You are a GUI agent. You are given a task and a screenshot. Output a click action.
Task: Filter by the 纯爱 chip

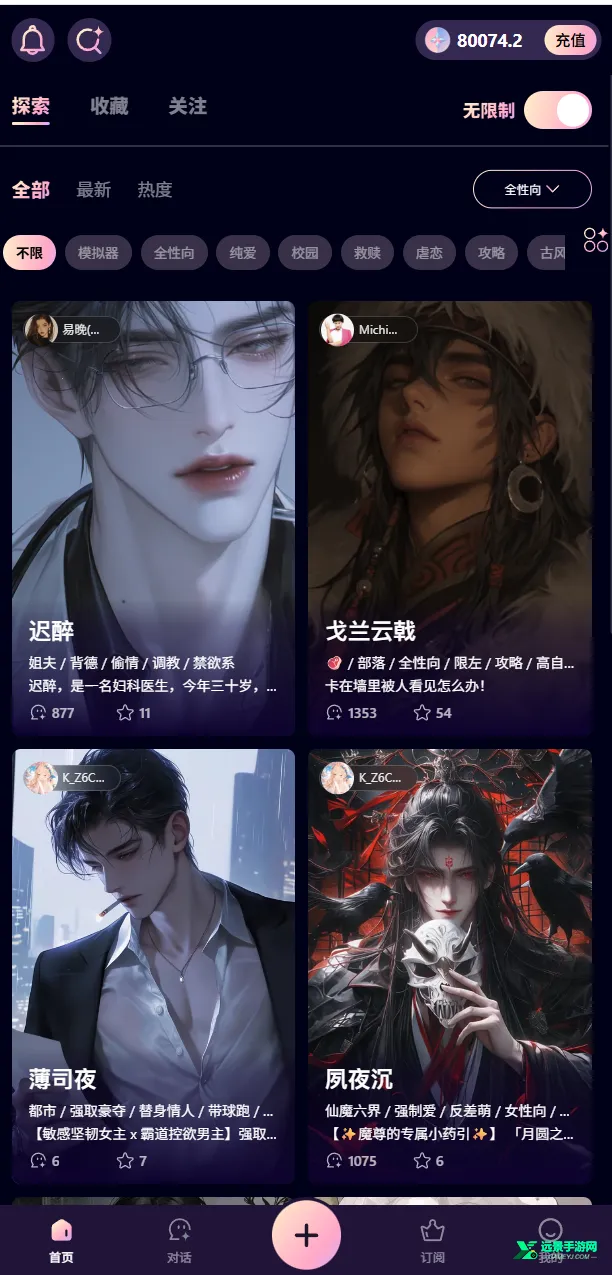pyautogui.click(x=243, y=253)
